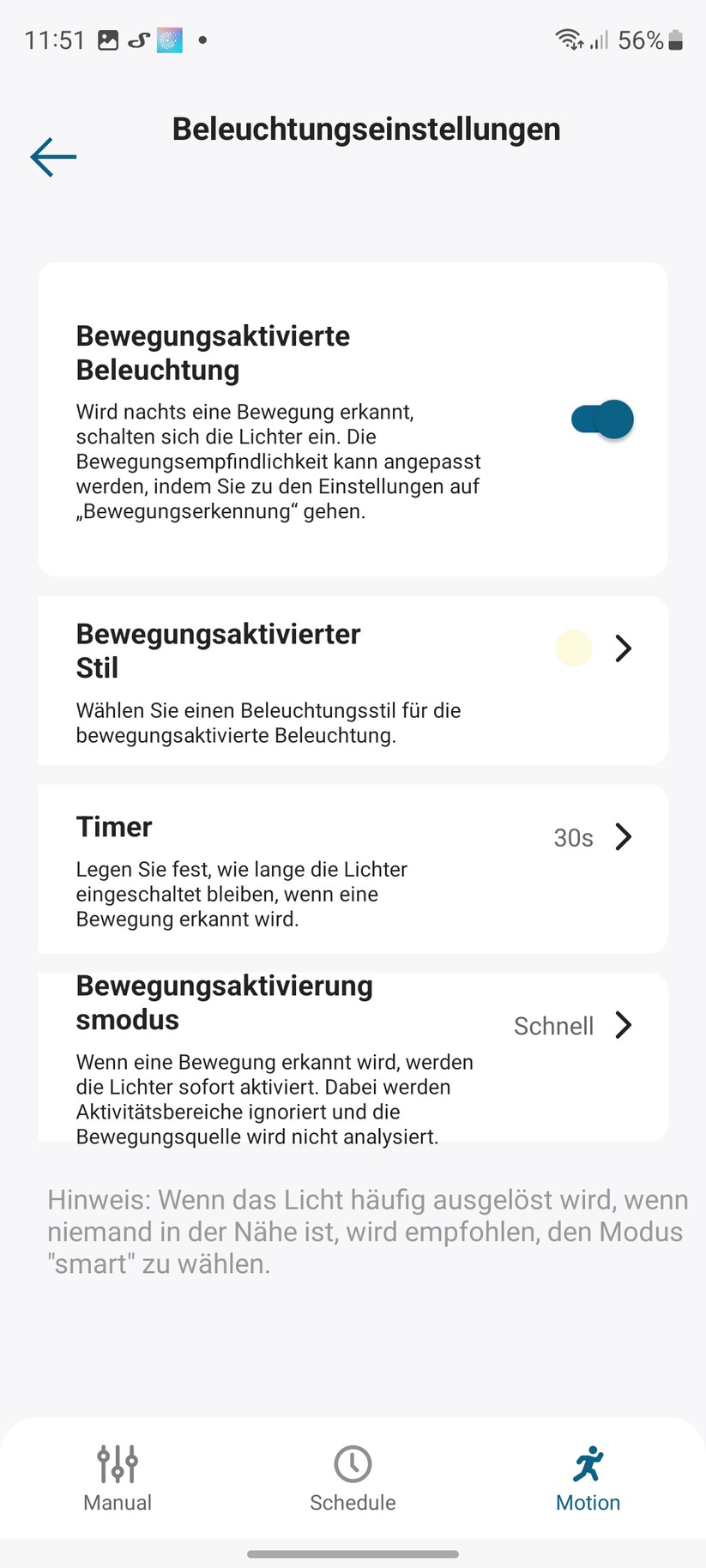Select the Motion running figure icon
The width and height of the screenshot is (706, 1568).
pos(588,1462)
